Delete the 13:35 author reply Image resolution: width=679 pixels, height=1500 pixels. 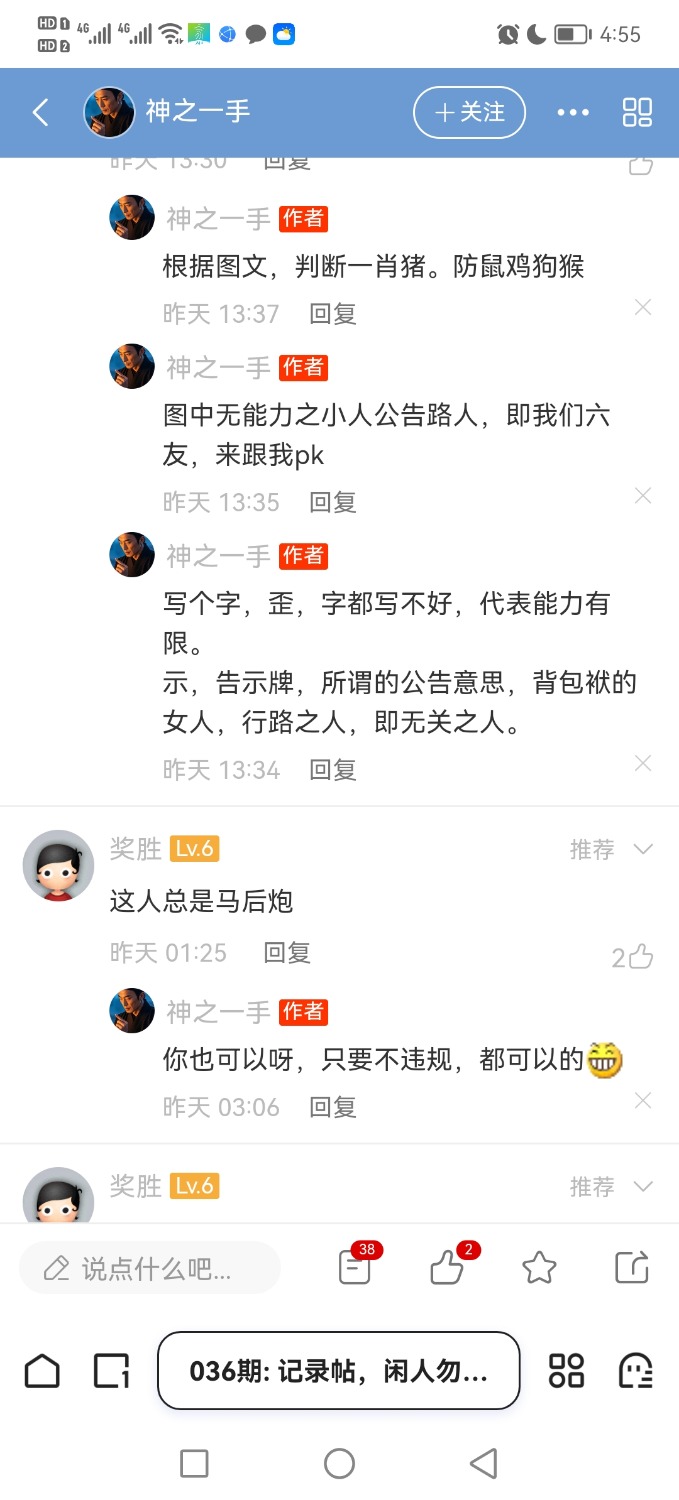point(643,496)
